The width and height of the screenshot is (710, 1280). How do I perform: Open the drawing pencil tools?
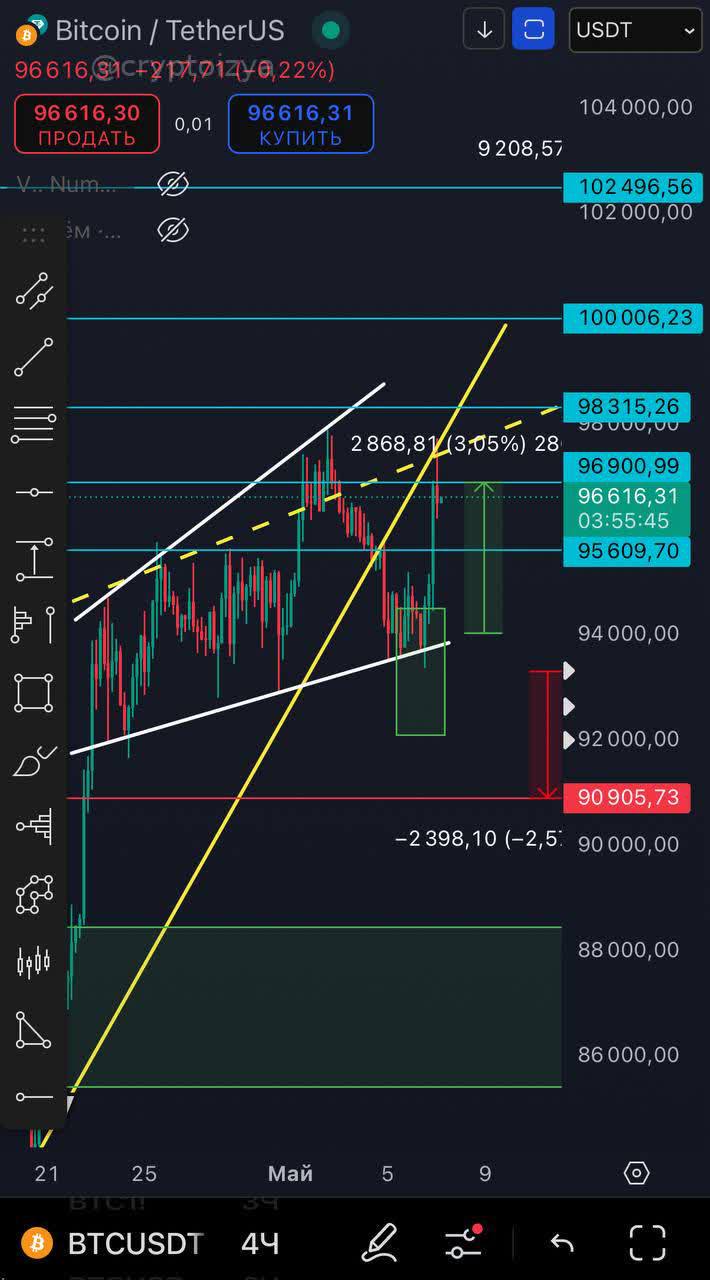click(379, 1244)
